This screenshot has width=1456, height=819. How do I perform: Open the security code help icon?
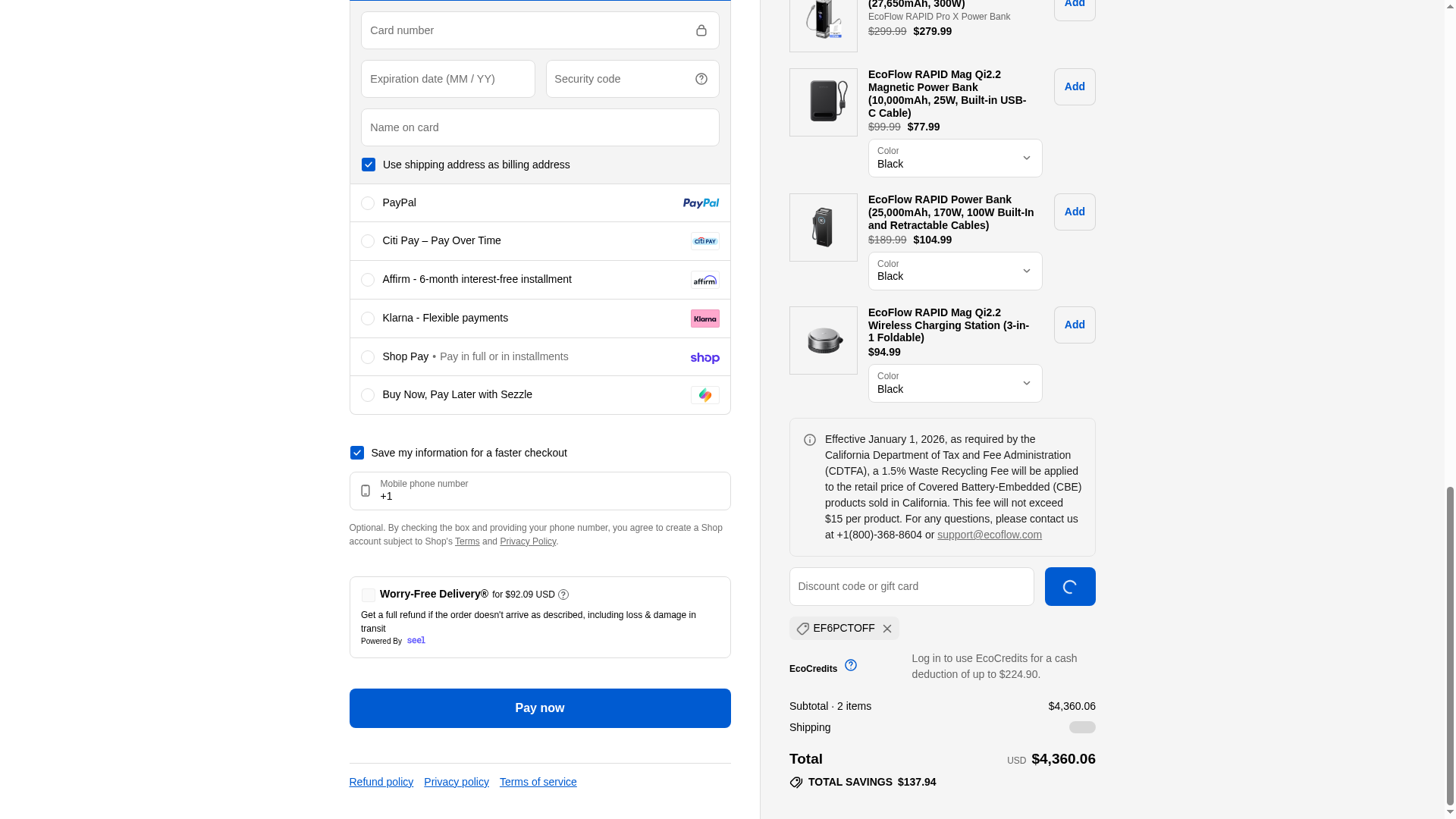coord(701,79)
